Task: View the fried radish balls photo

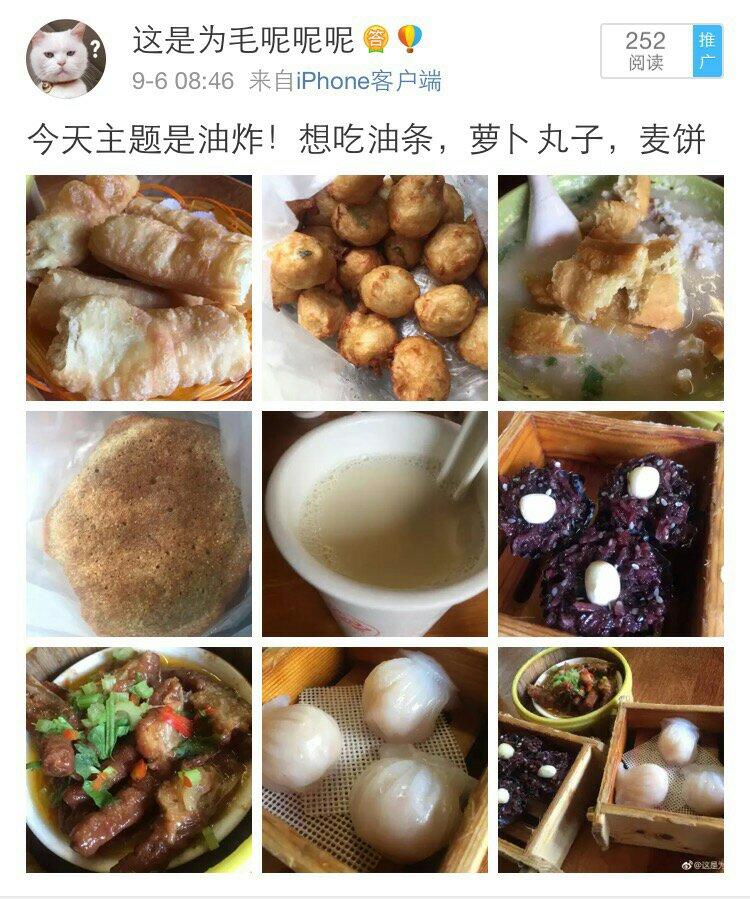Action: (x=374, y=288)
